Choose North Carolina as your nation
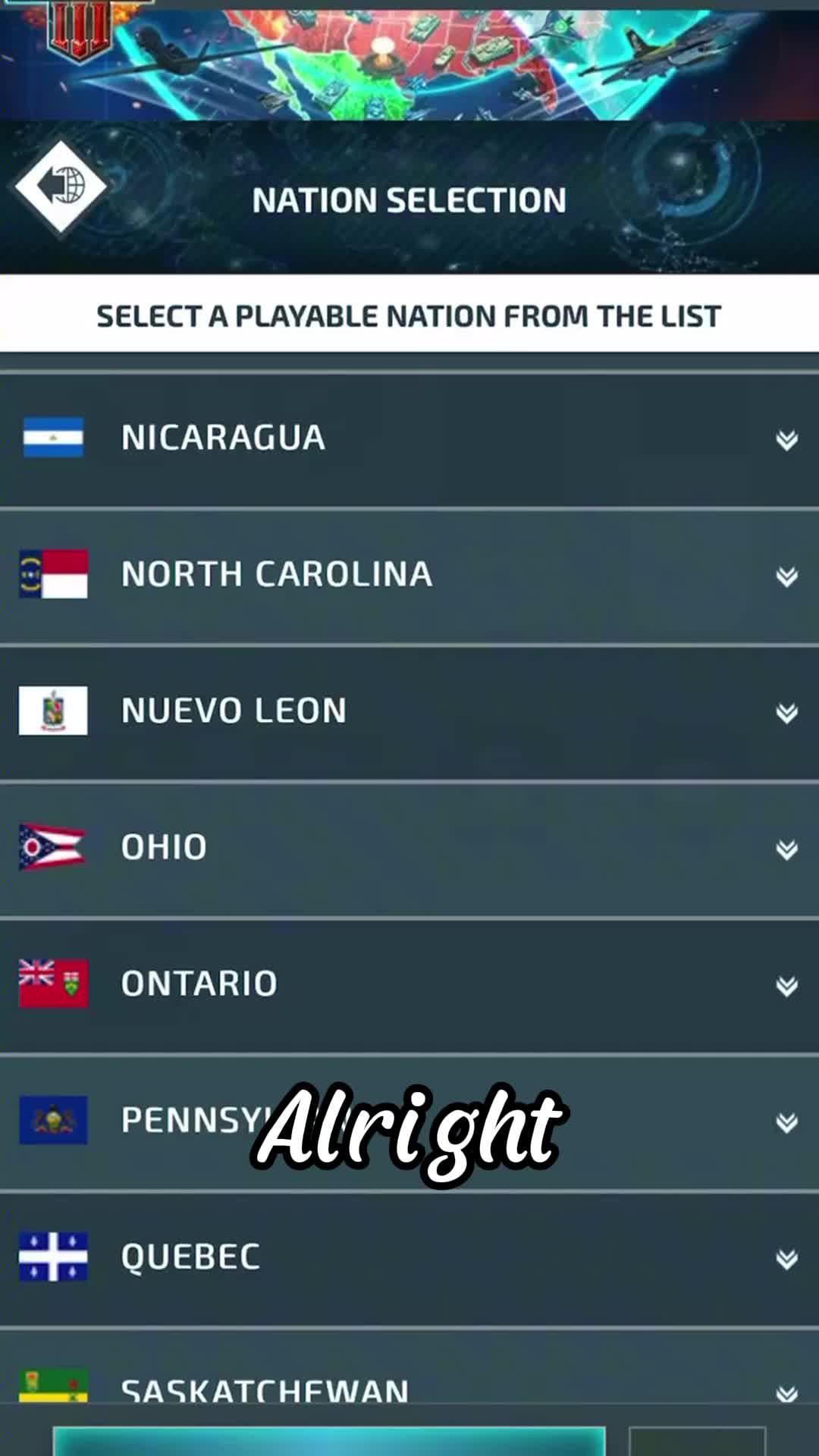Image resolution: width=819 pixels, height=1456 pixels. point(277,574)
